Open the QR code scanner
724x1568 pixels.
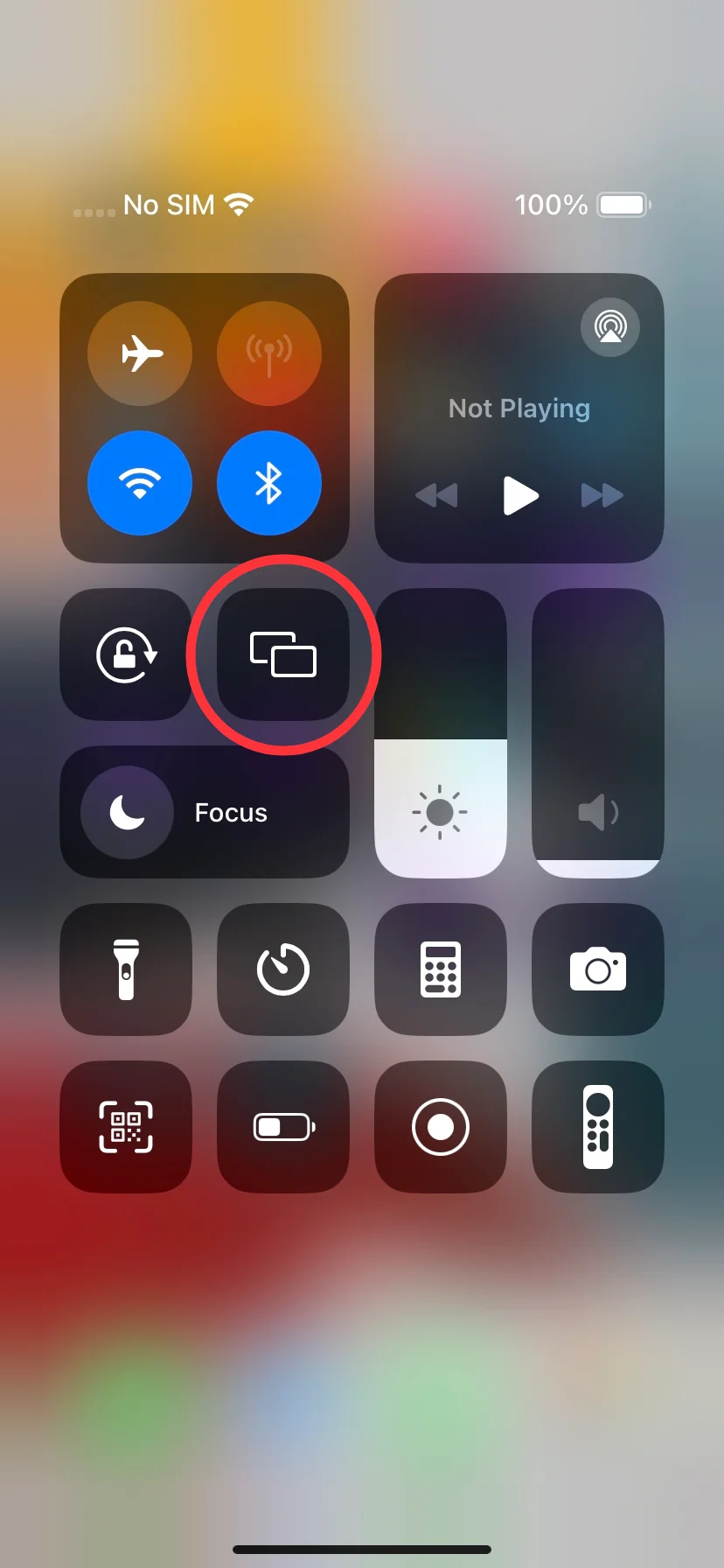126,1127
